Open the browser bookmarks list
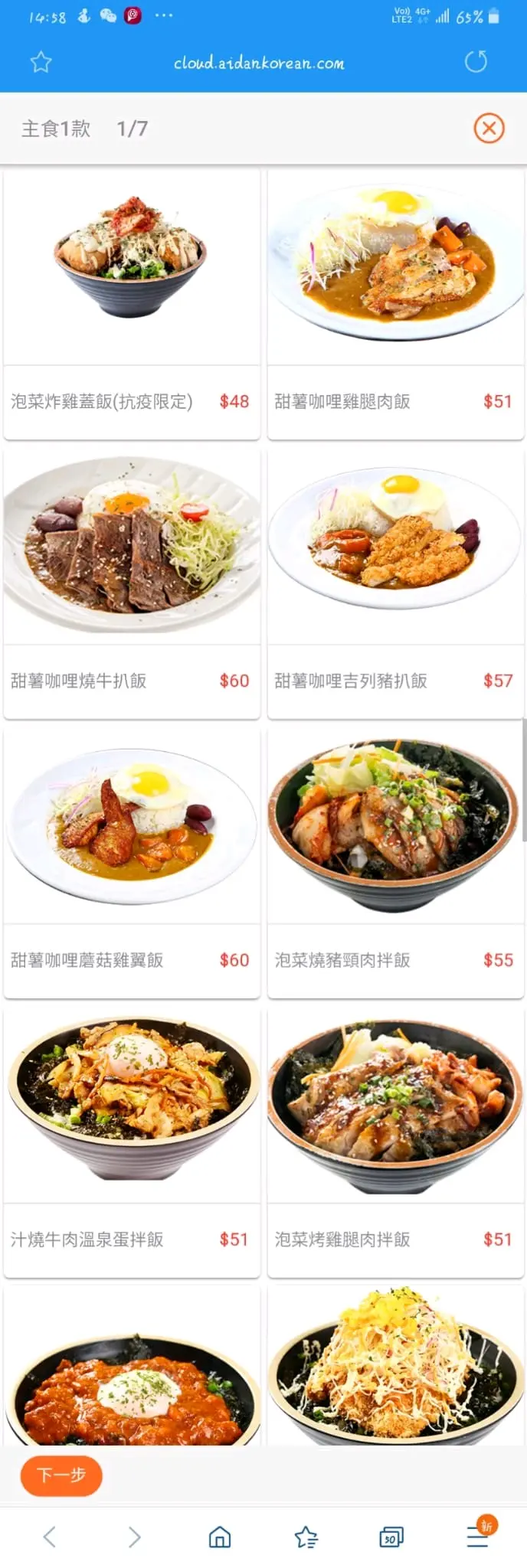Image resolution: width=527 pixels, height=1568 pixels. [306, 1537]
